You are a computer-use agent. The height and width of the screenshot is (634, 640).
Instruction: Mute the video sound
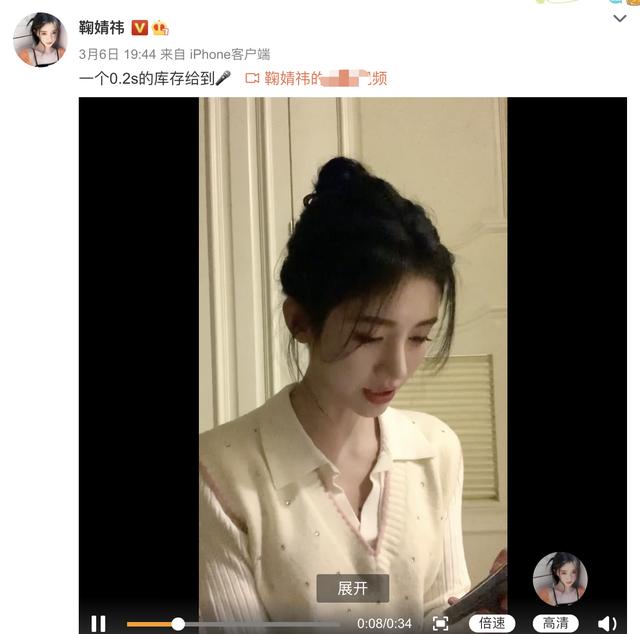[607, 623]
